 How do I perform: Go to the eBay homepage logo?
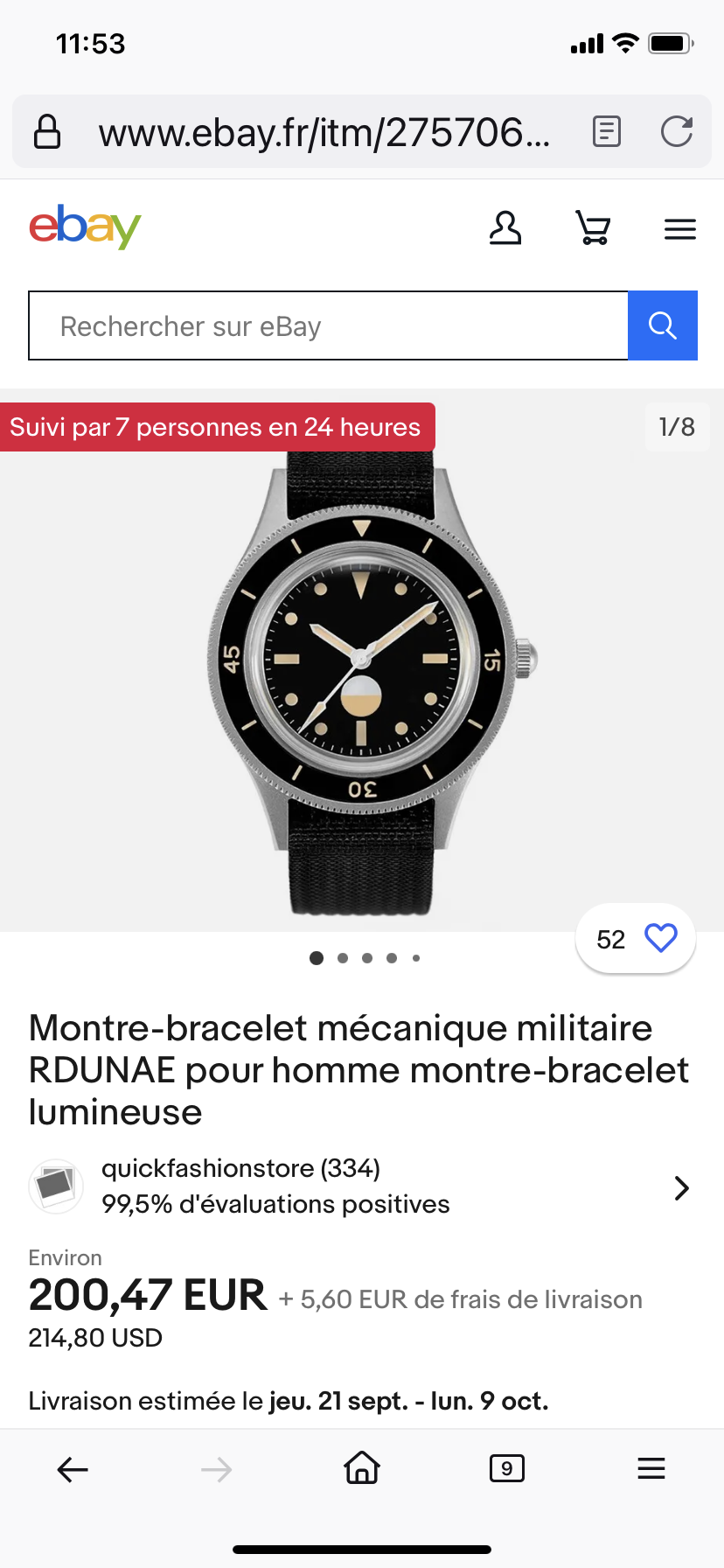click(x=85, y=227)
